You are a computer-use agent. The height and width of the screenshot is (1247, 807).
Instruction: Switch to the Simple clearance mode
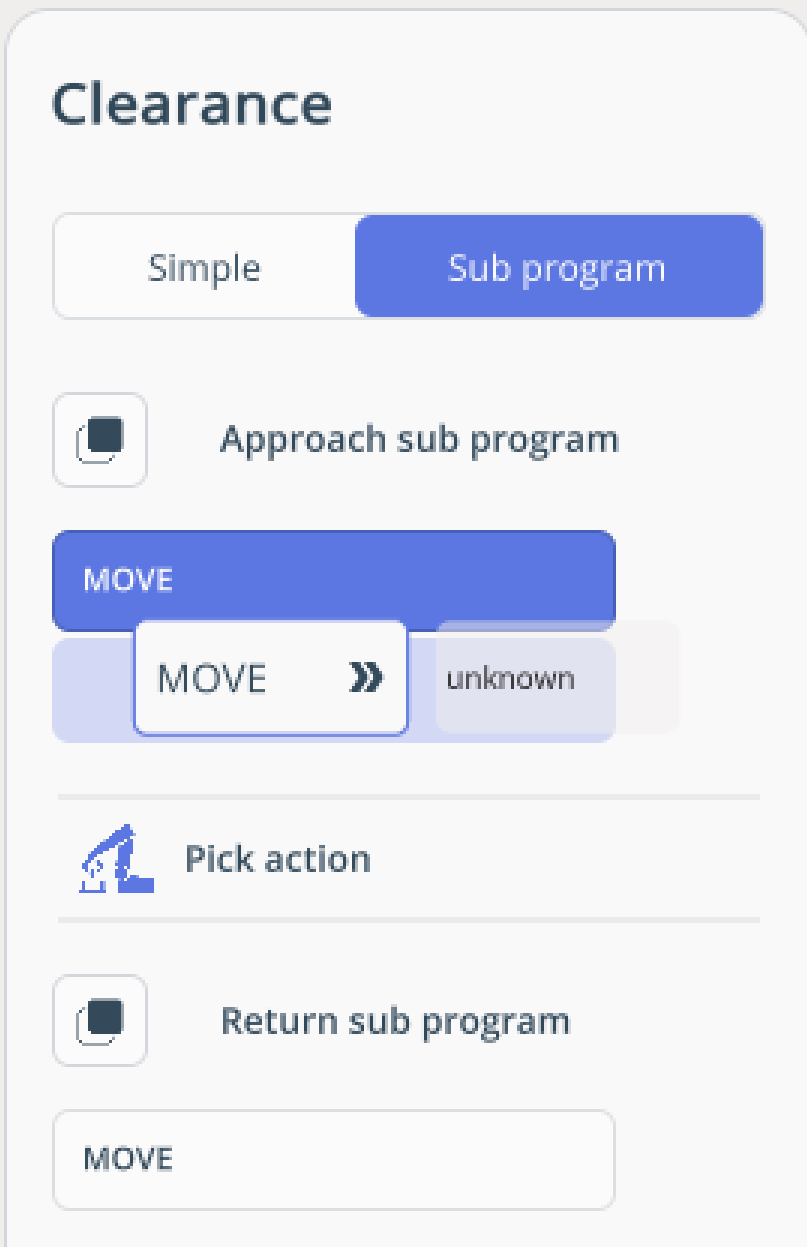pos(205,268)
